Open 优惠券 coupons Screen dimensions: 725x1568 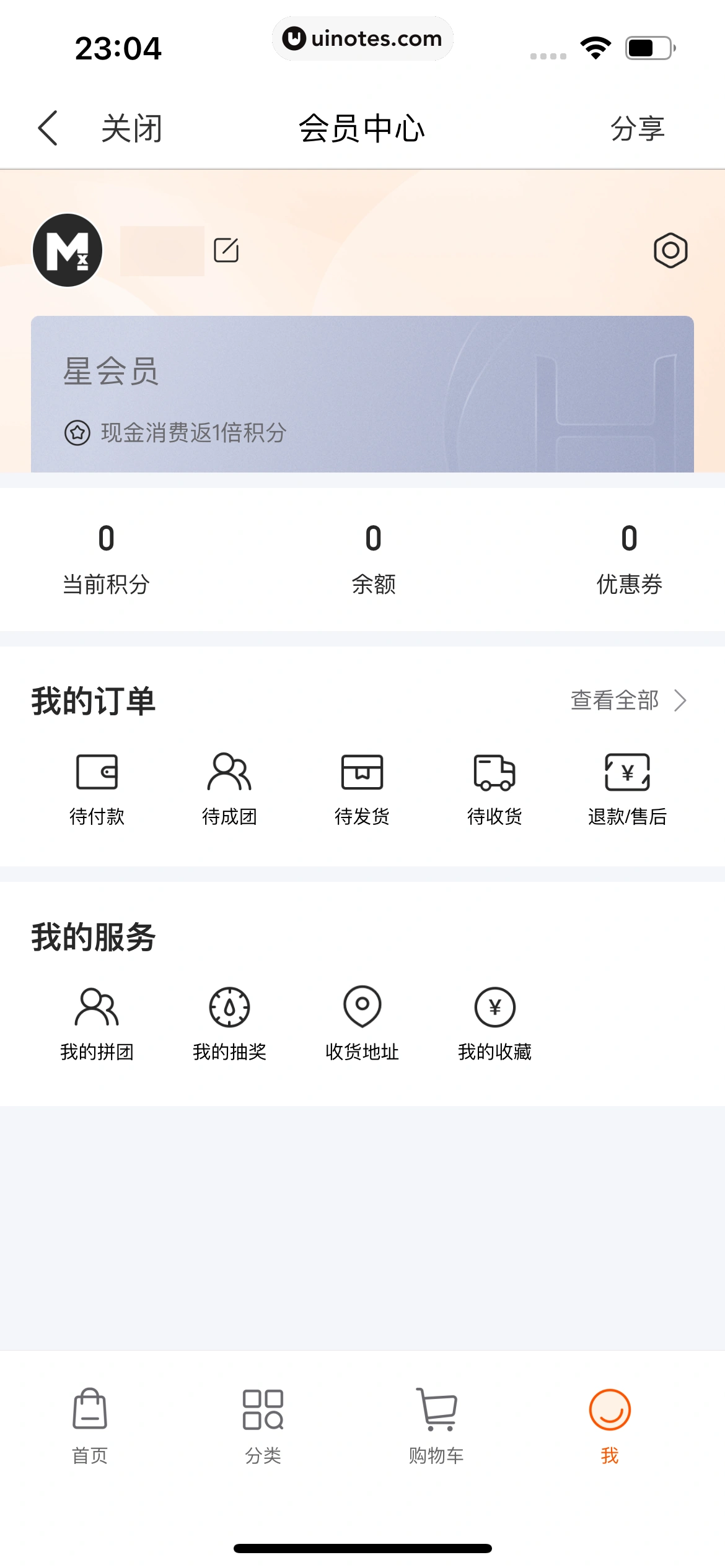point(629,558)
